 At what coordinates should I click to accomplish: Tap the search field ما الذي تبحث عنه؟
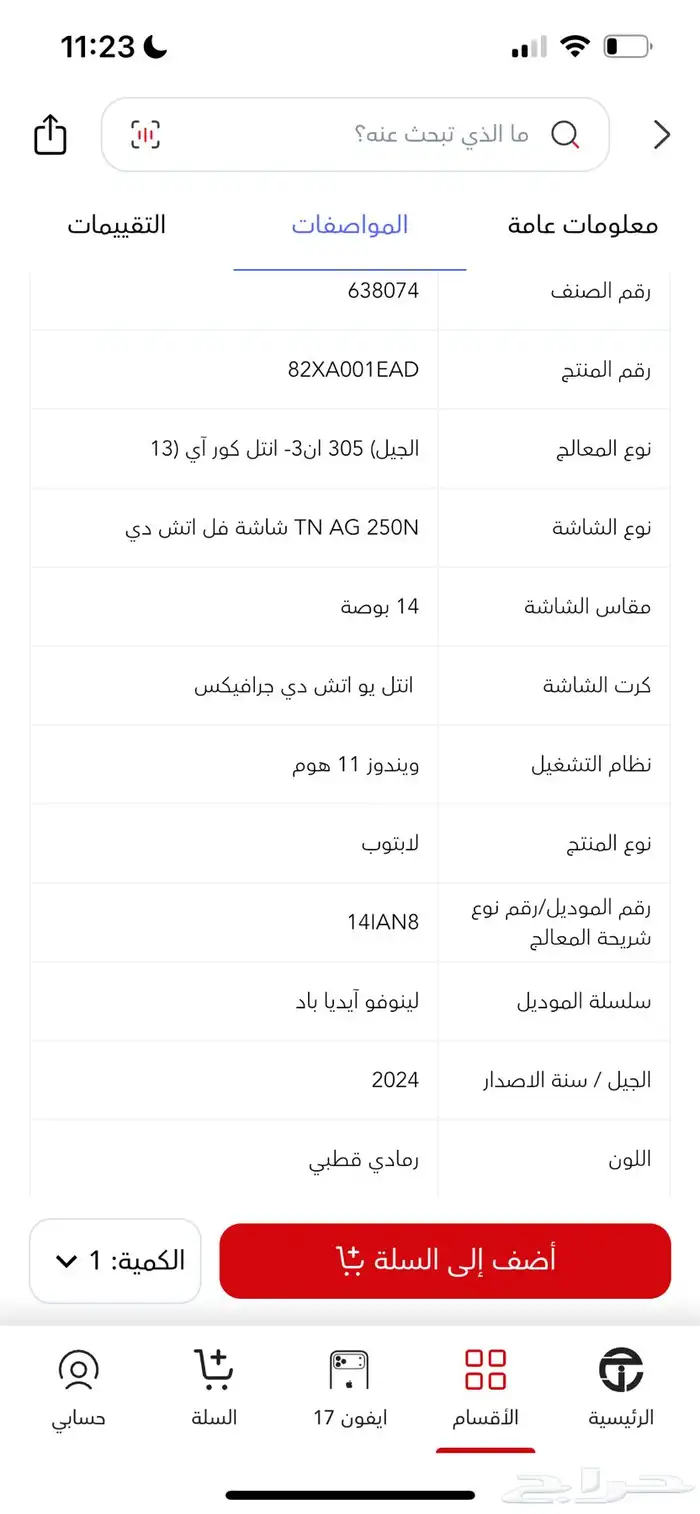(x=400, y=135)
